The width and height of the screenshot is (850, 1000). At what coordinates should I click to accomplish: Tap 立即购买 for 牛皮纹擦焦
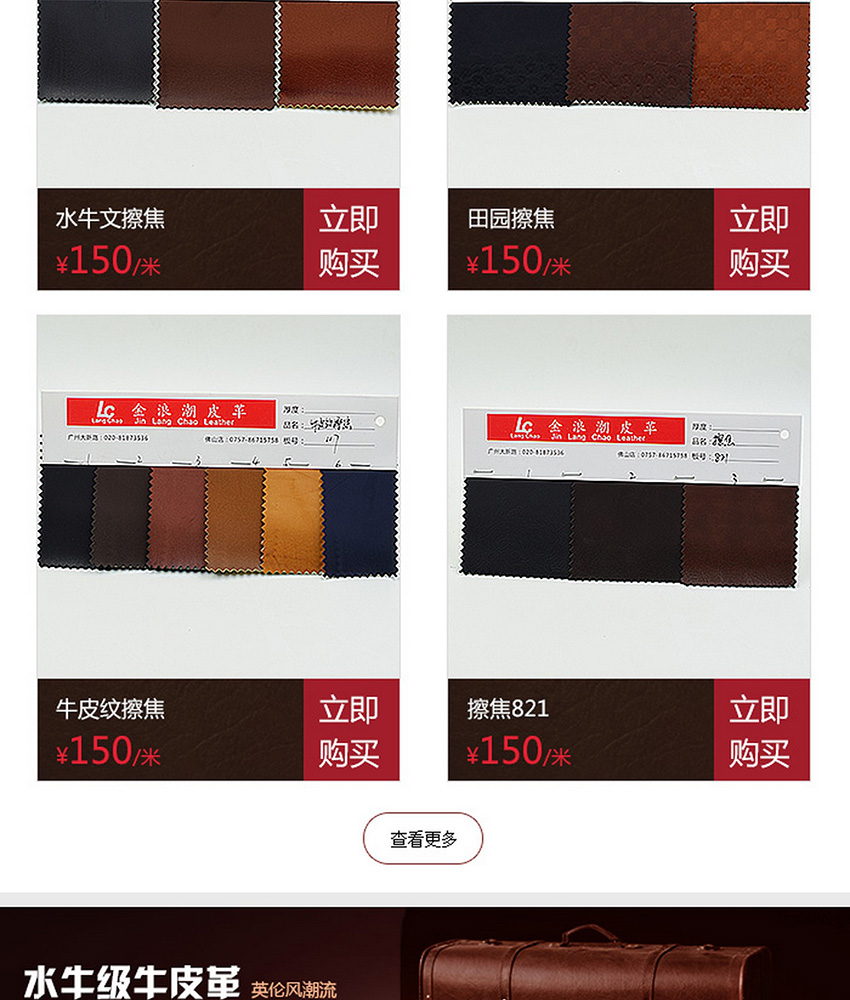tap(350, 730)
